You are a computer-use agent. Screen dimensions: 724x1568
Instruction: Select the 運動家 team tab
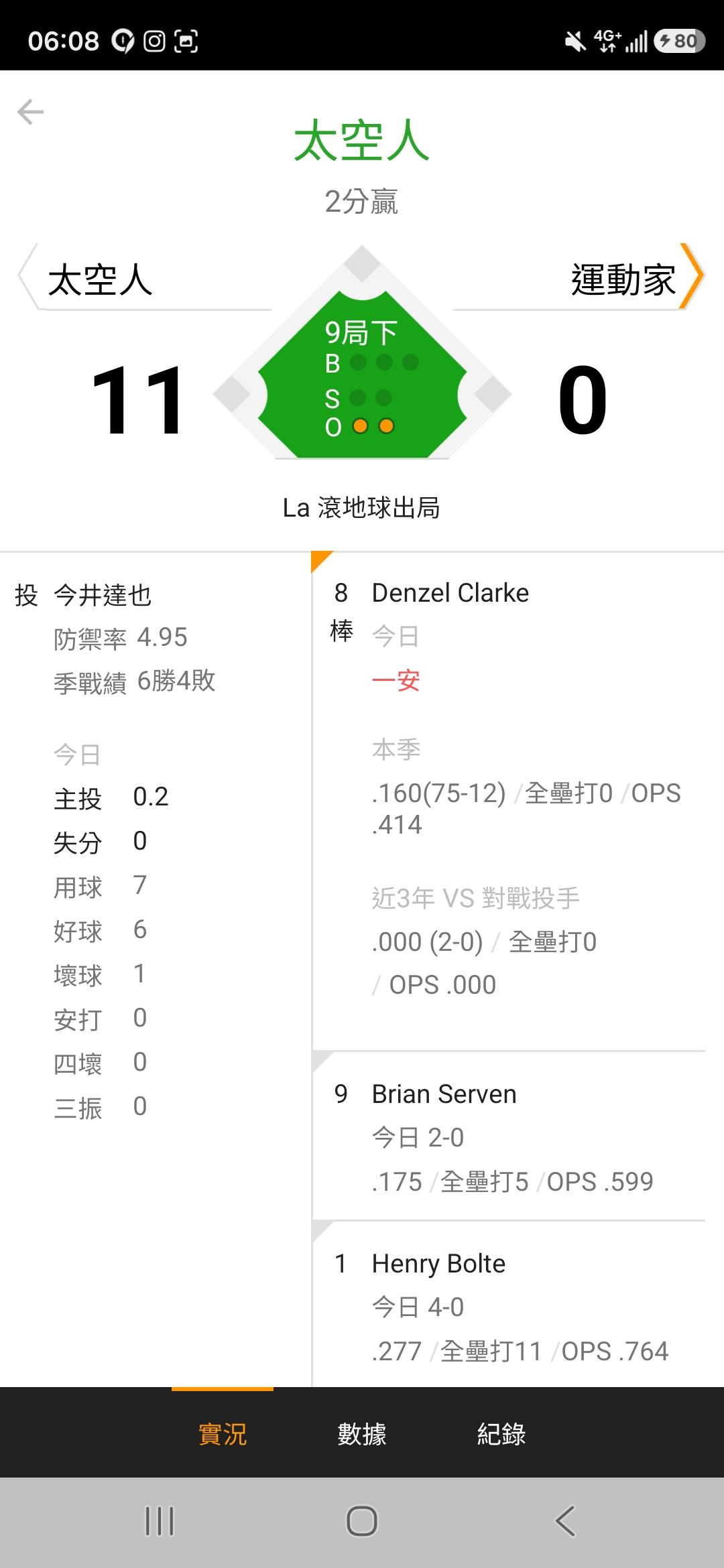[x=579, y=278]
